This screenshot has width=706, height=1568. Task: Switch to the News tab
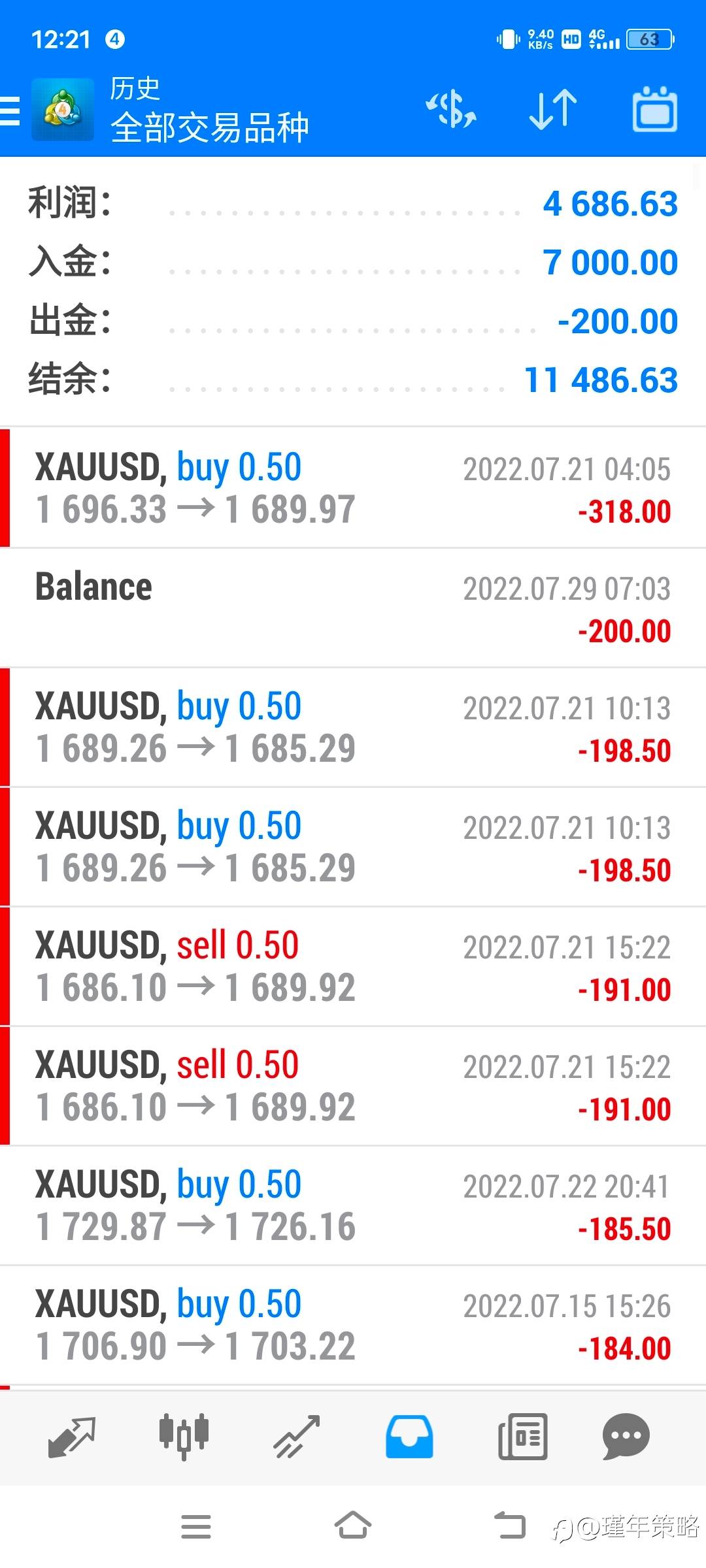coord(522,1437)
